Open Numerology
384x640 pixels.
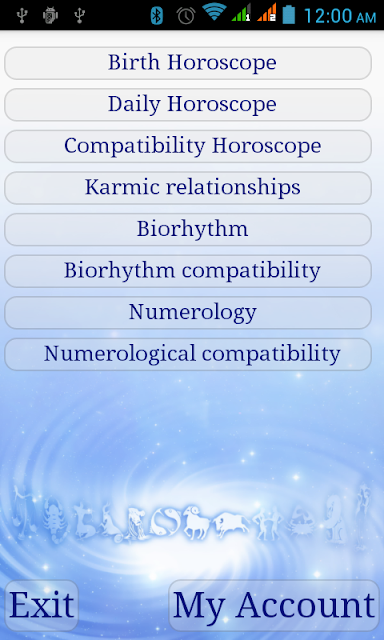188,313
